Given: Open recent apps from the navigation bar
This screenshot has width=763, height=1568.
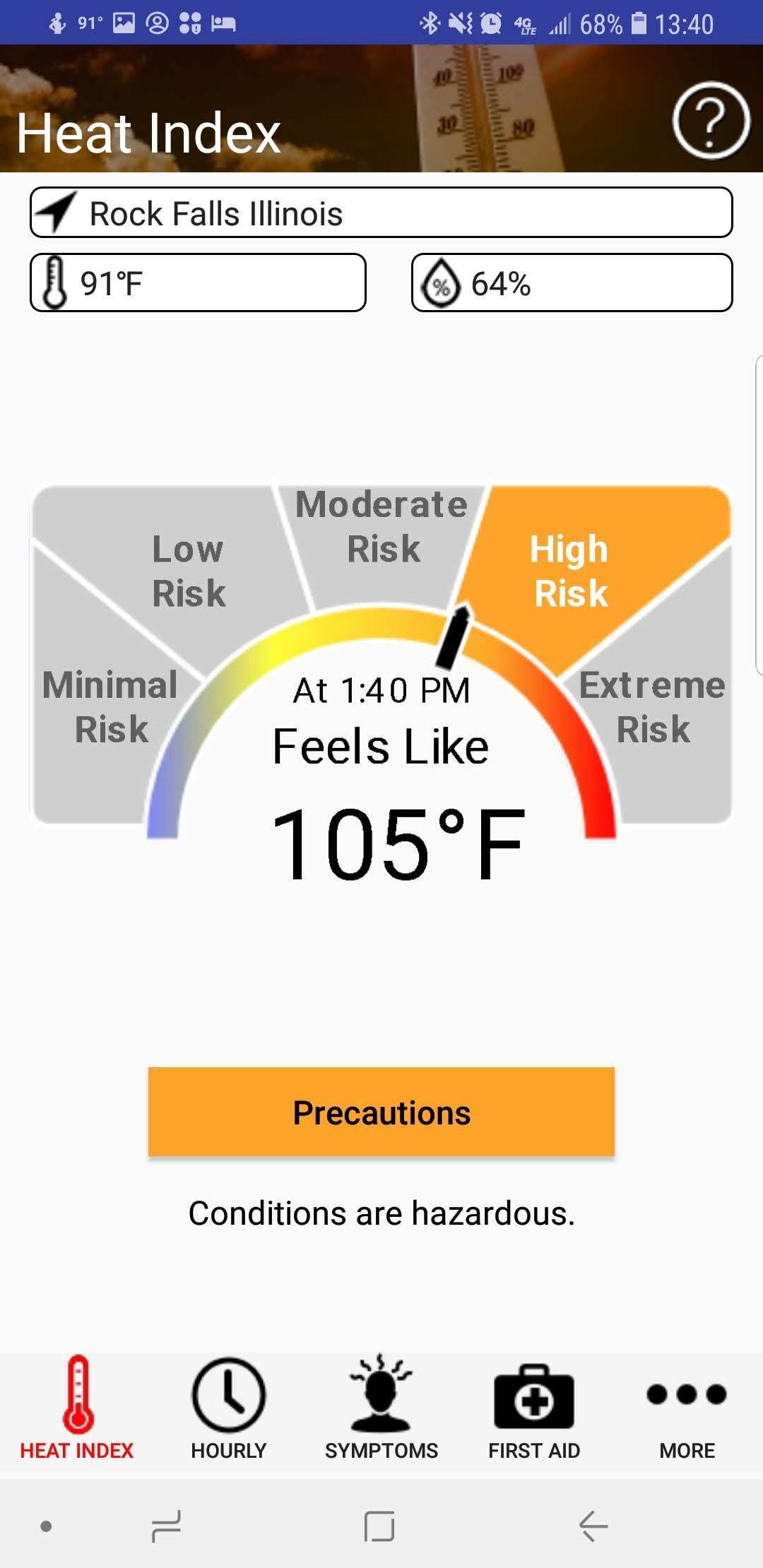Looking at the screenshot, I should (x=167, y=1526).
